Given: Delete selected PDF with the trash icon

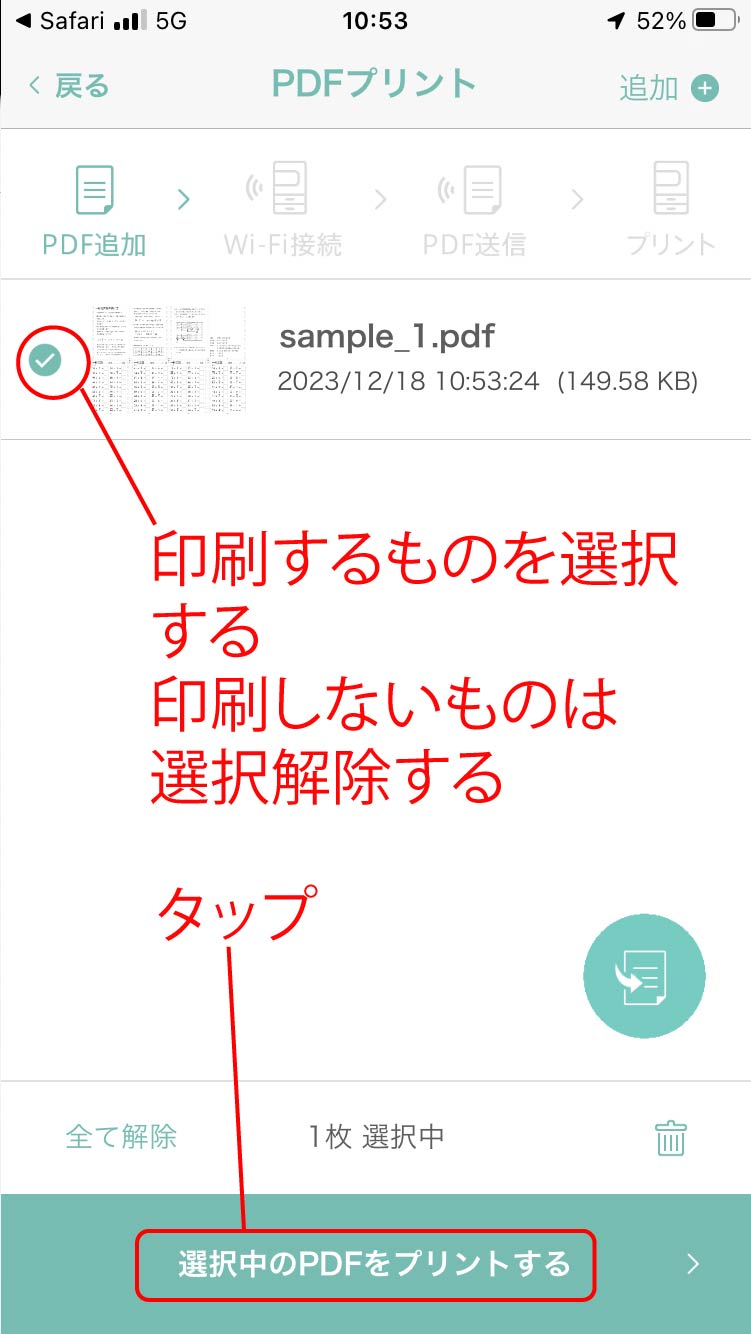Looking at the screenshot, I should pos(670,1138).
